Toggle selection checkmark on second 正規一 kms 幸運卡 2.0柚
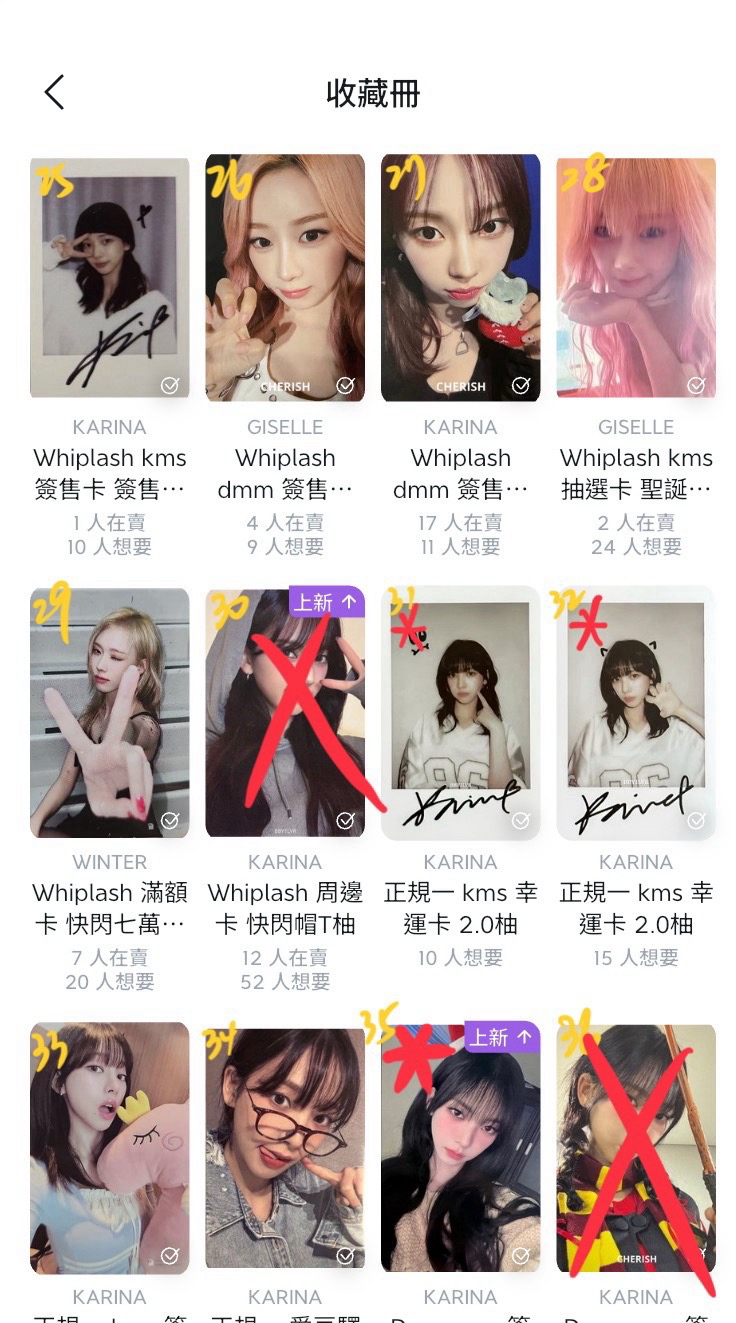Image resolution: width=736 pixels, height=1323 pixels. 696,821
